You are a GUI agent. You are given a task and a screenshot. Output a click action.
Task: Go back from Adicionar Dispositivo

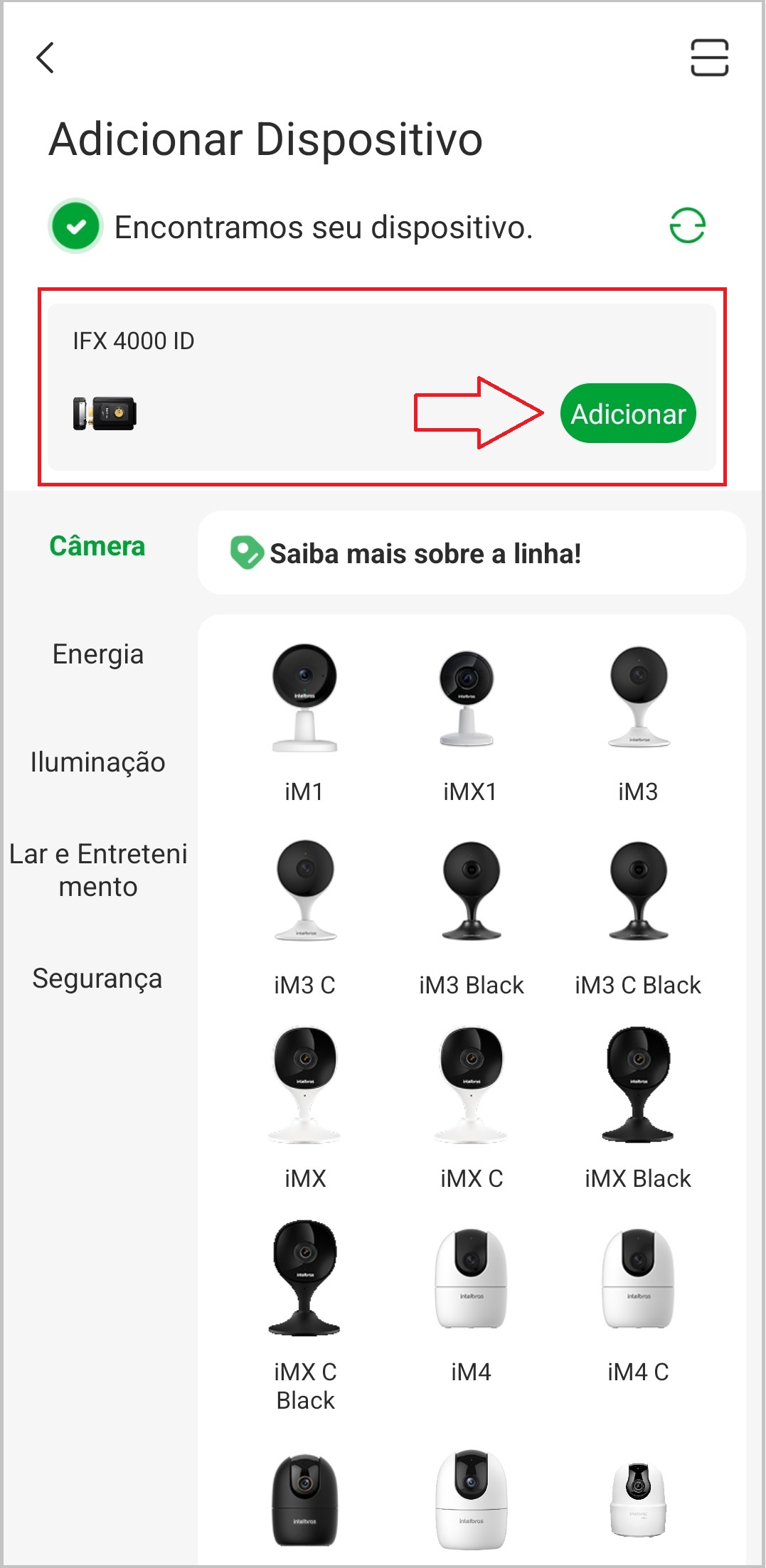tap(46, 58)
